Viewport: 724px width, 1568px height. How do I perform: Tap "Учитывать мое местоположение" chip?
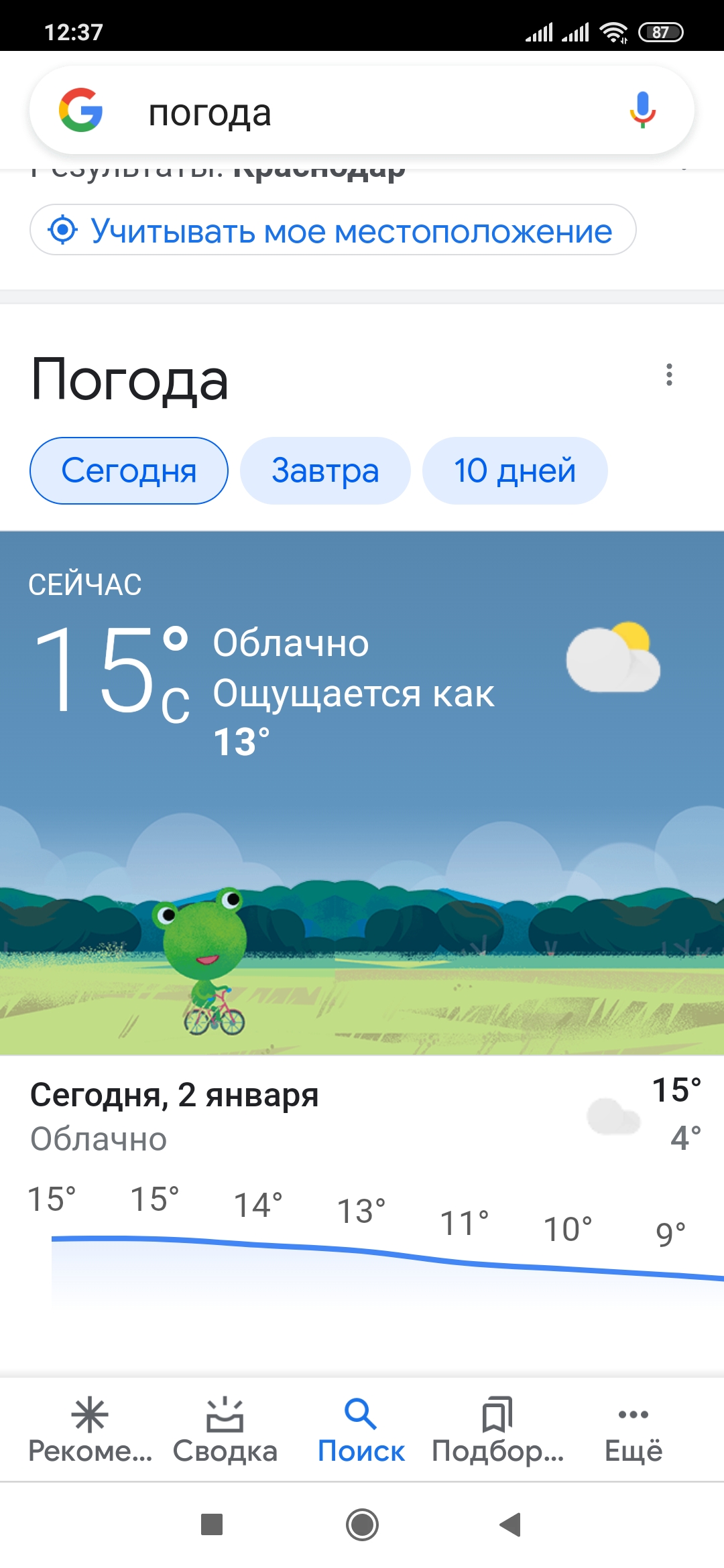point(333,230)
